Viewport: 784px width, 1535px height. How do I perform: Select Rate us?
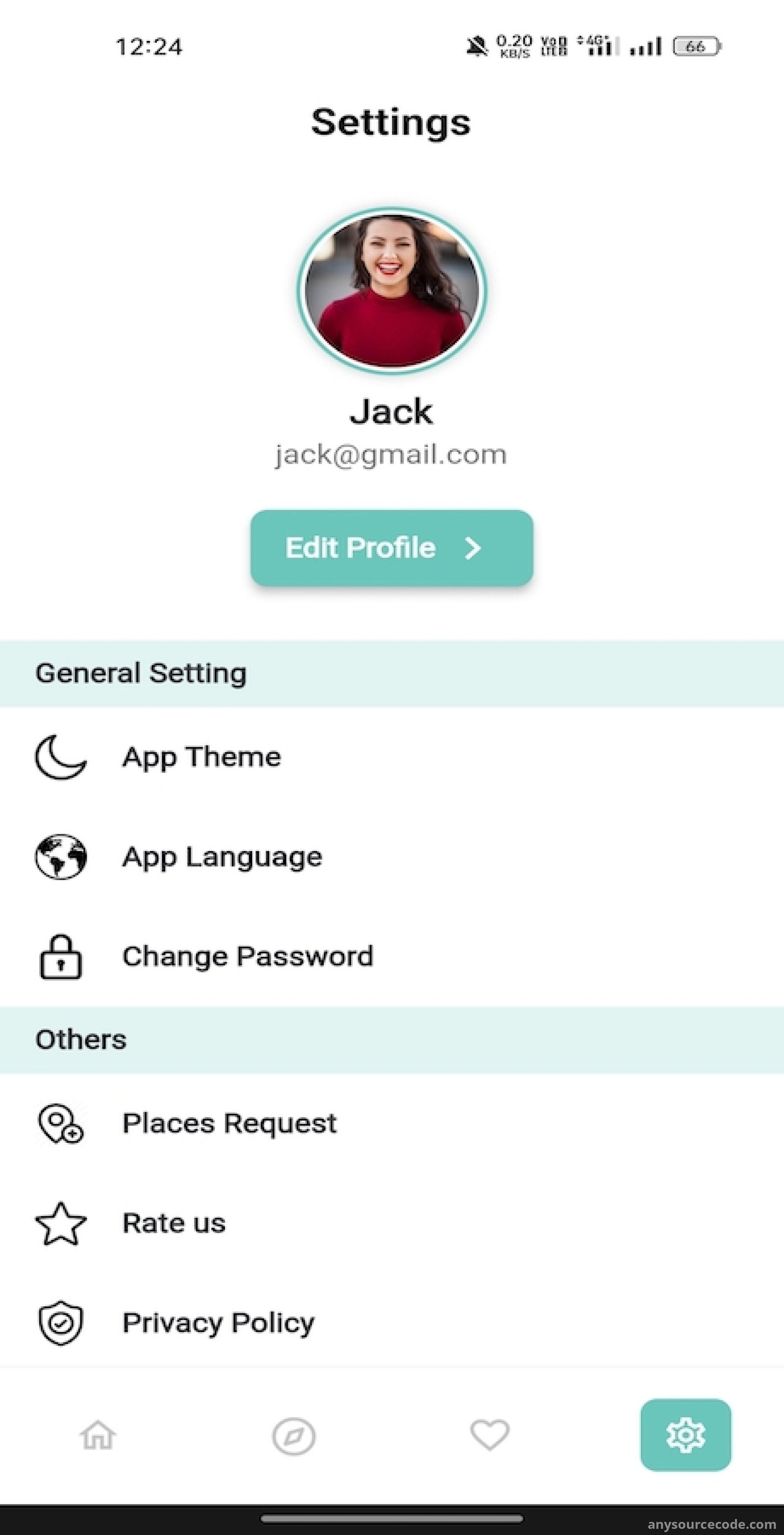392,1223
